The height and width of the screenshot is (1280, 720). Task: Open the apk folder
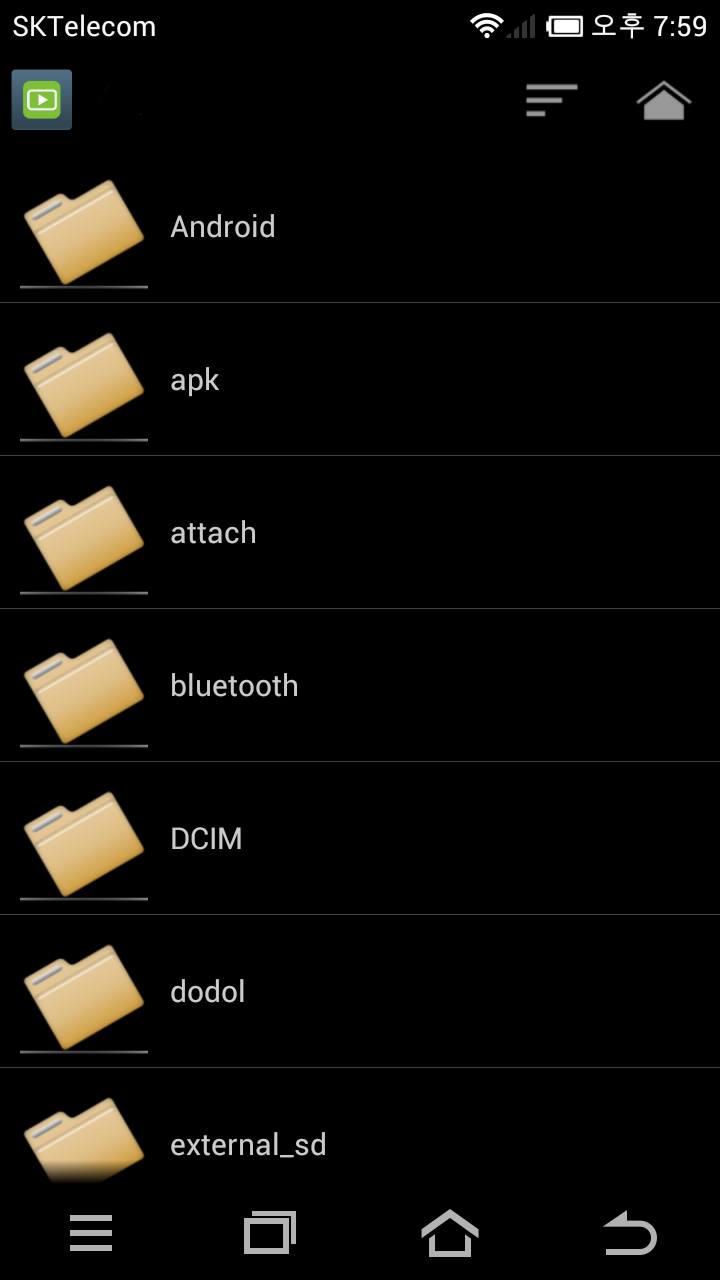(360, 380)
